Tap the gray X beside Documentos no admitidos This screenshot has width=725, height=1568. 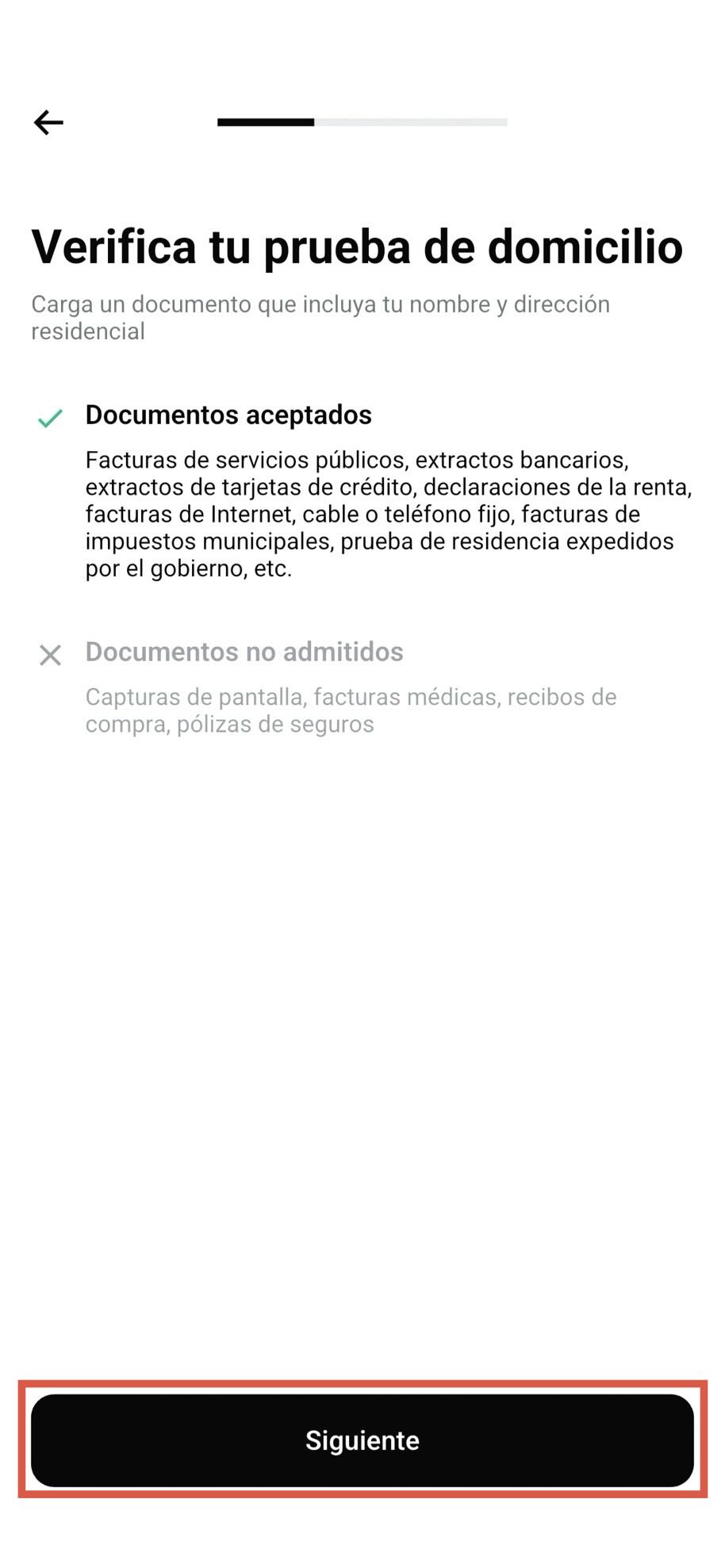pos(50,655)
